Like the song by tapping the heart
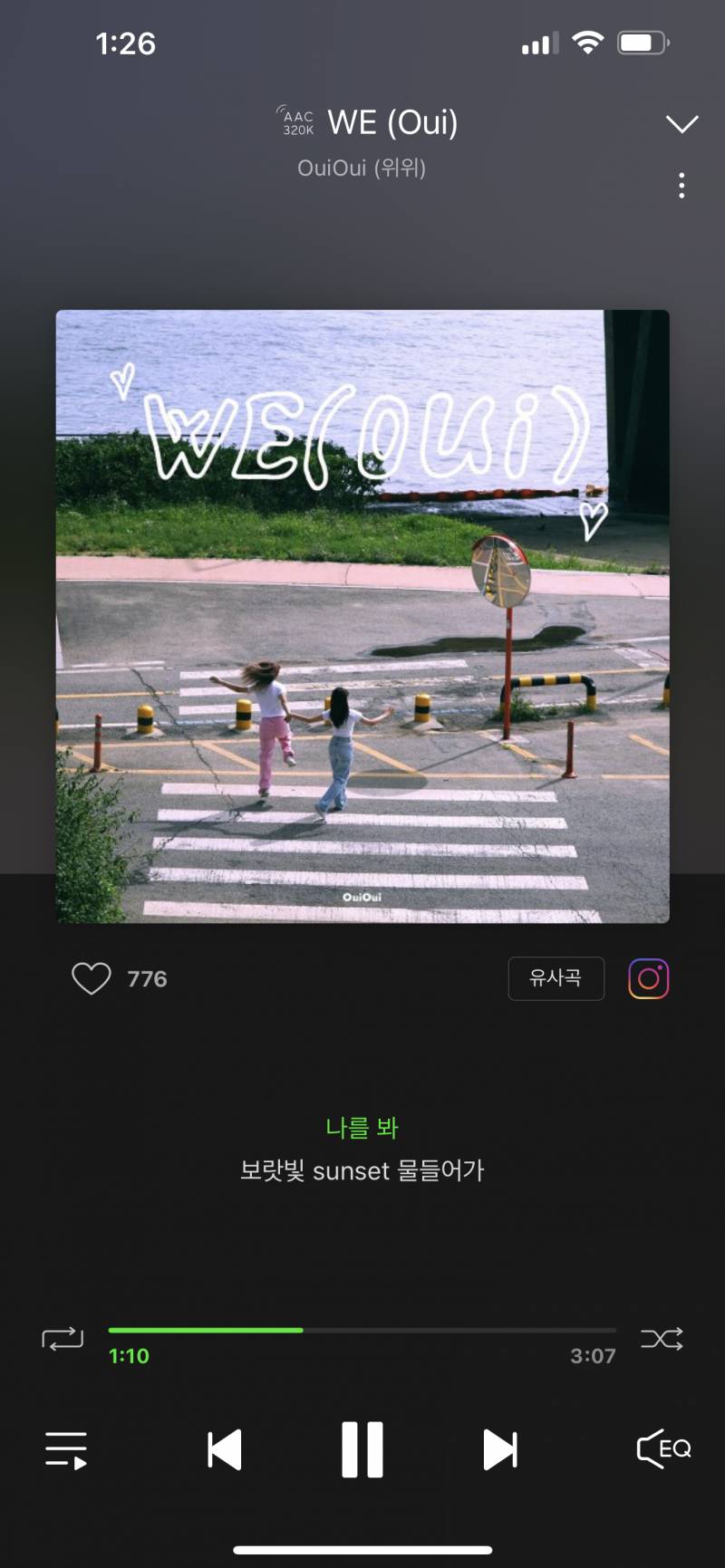725x1568 pixels. pos(90,978)
